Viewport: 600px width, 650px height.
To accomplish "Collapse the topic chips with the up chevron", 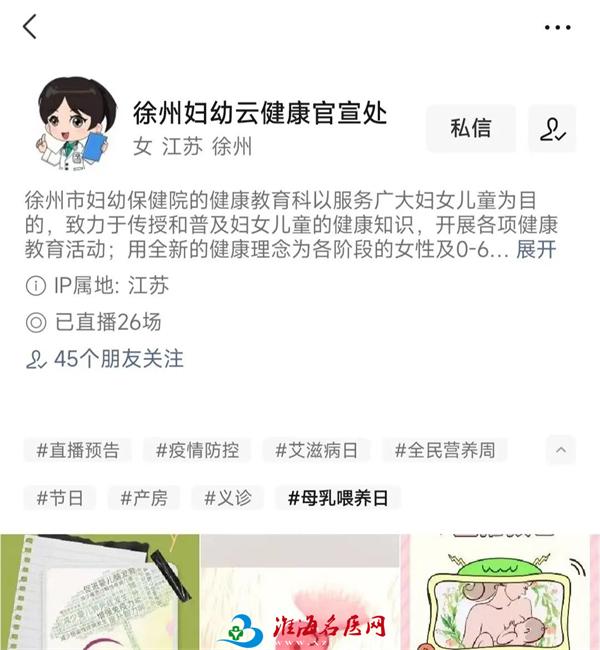I will click(561, 450).
